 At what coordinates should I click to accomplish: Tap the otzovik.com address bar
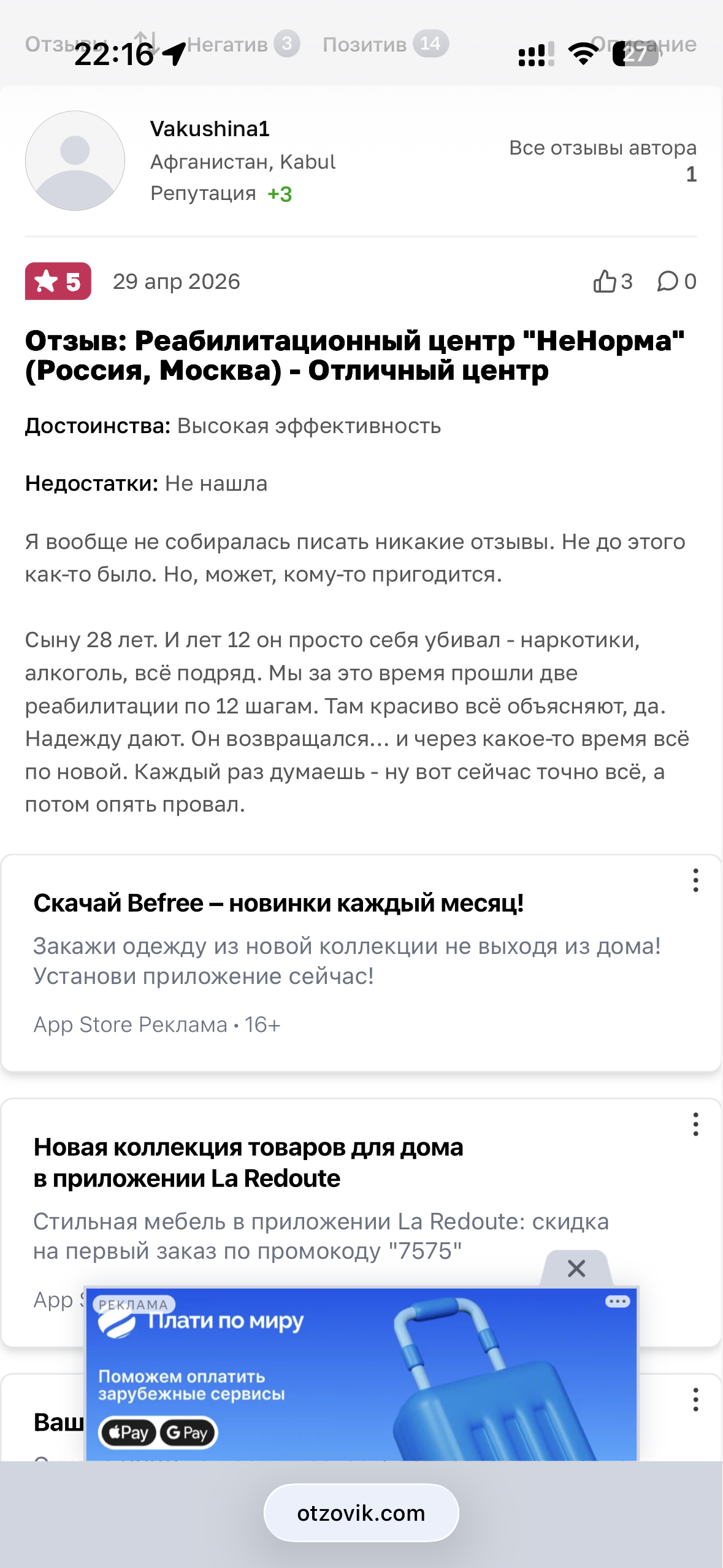click(361, 1513)
